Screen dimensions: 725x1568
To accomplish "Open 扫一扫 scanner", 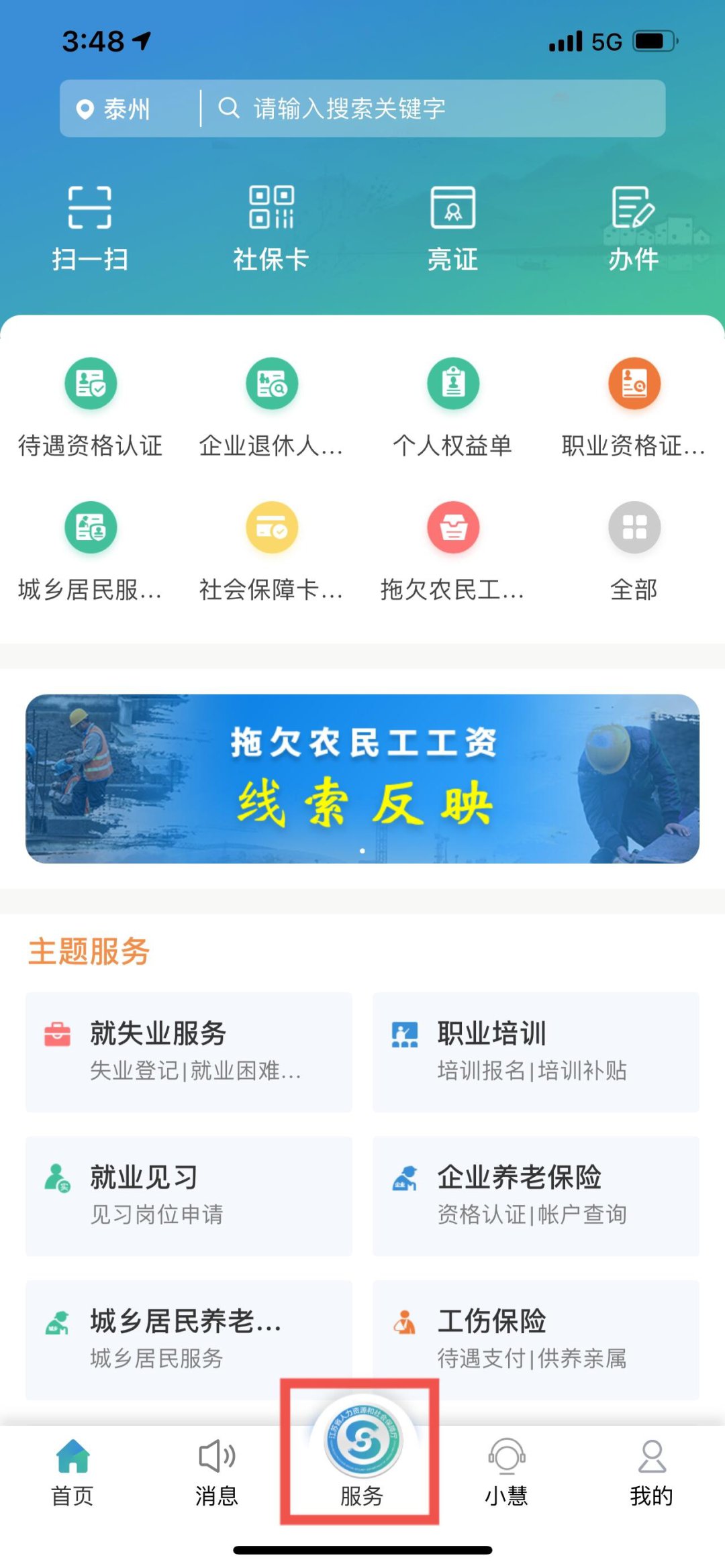I will [x=90, y=228].
